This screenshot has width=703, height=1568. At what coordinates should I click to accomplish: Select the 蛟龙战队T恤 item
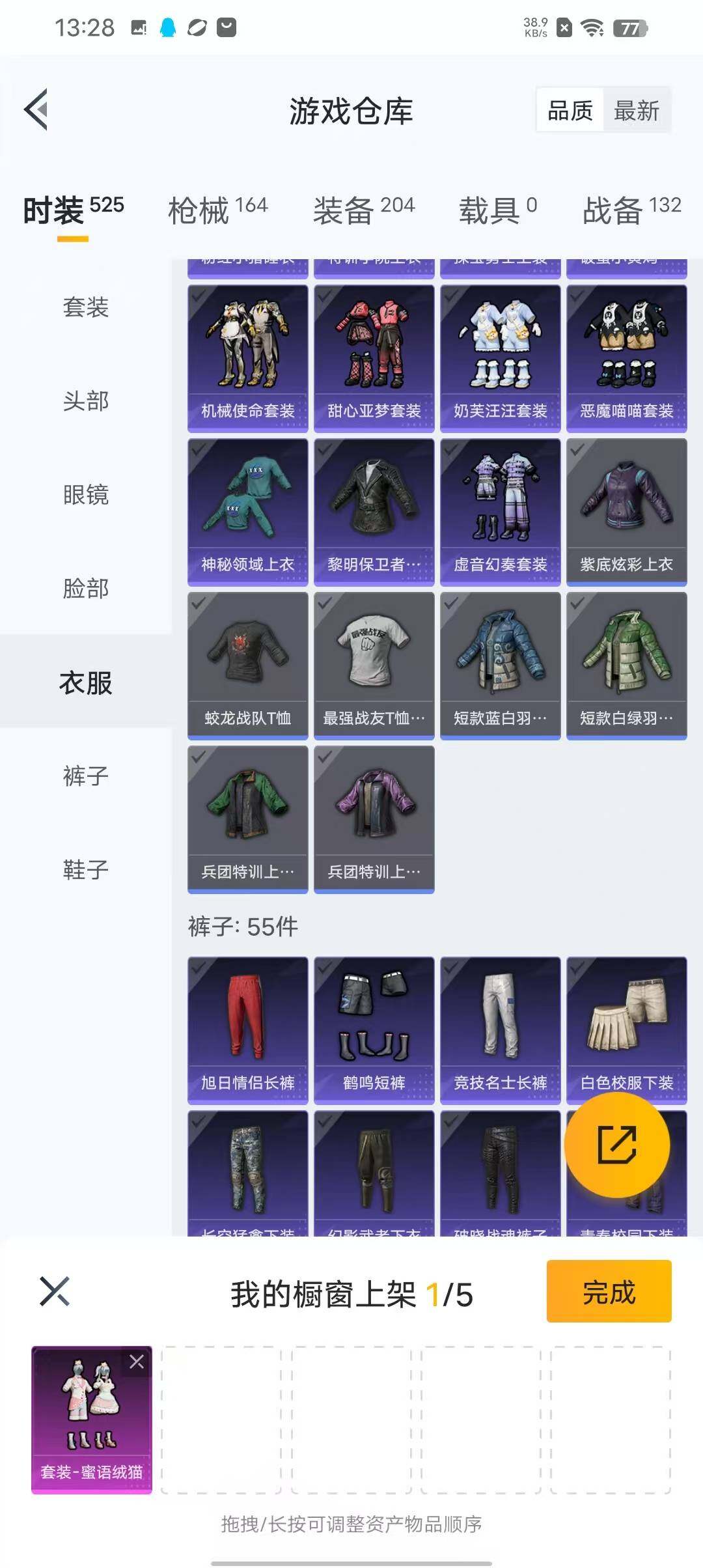click(x=247, y=665)
